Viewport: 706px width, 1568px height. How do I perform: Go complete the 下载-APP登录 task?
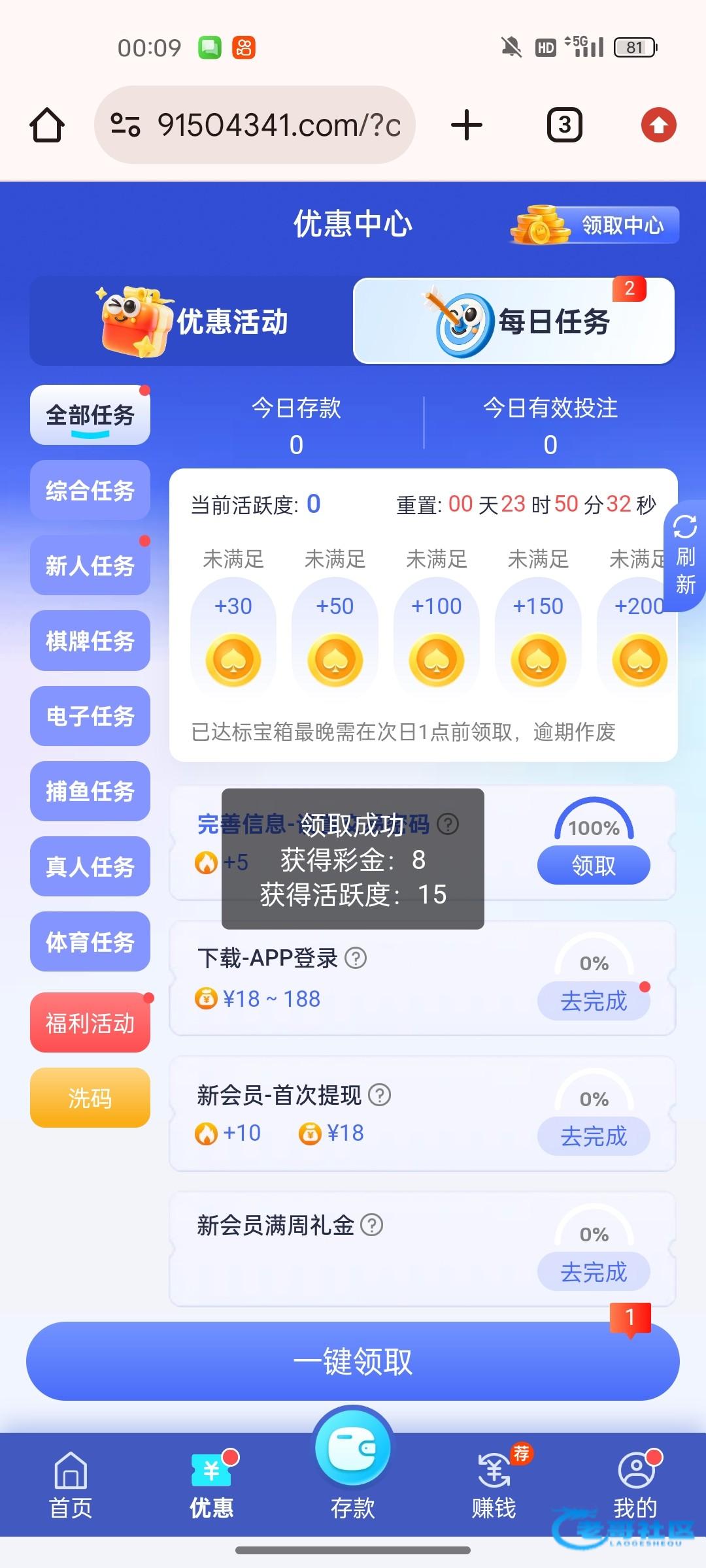[x=594, y=1001]
